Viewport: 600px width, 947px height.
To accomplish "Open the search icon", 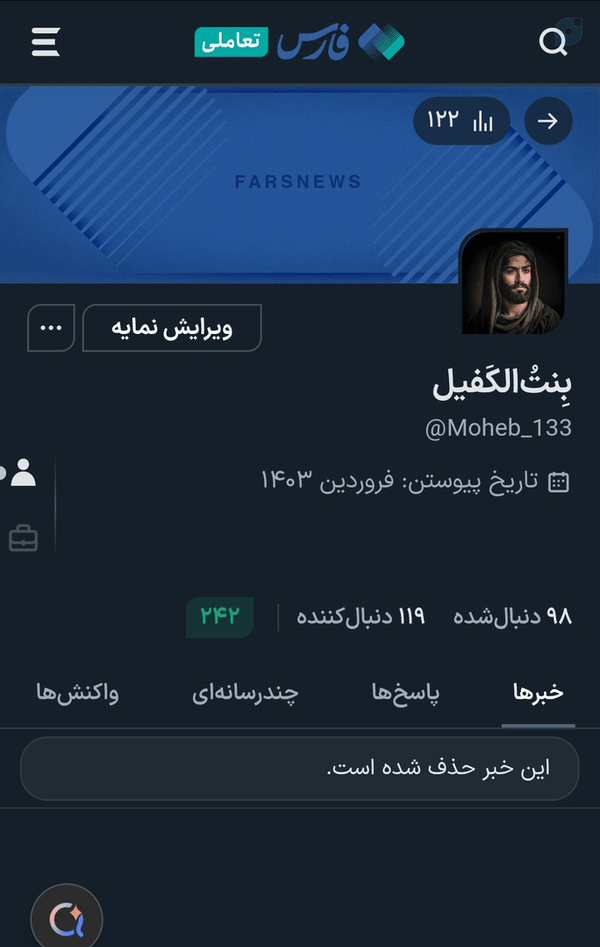I will [x=553, y=42].
